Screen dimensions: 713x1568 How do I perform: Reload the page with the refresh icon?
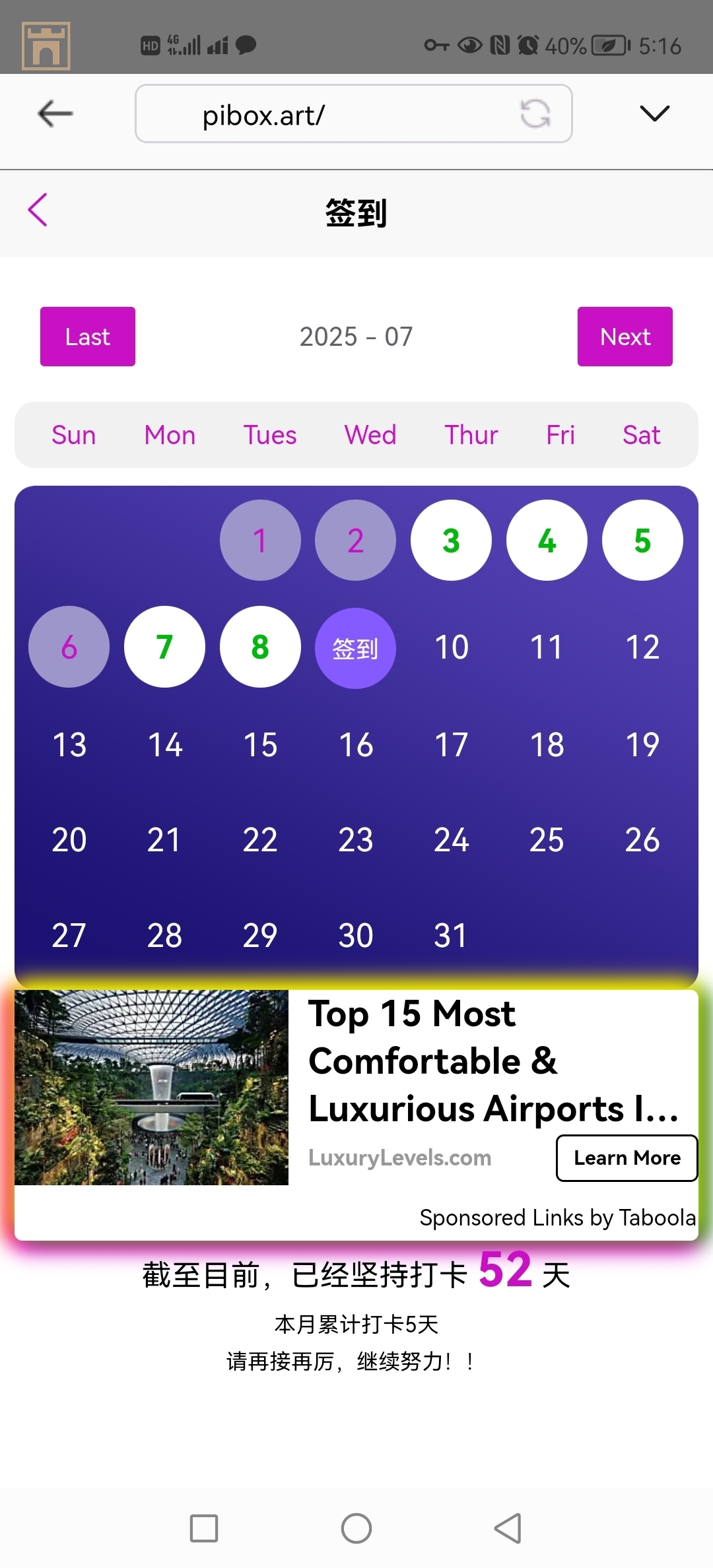(x=535, y=114)
